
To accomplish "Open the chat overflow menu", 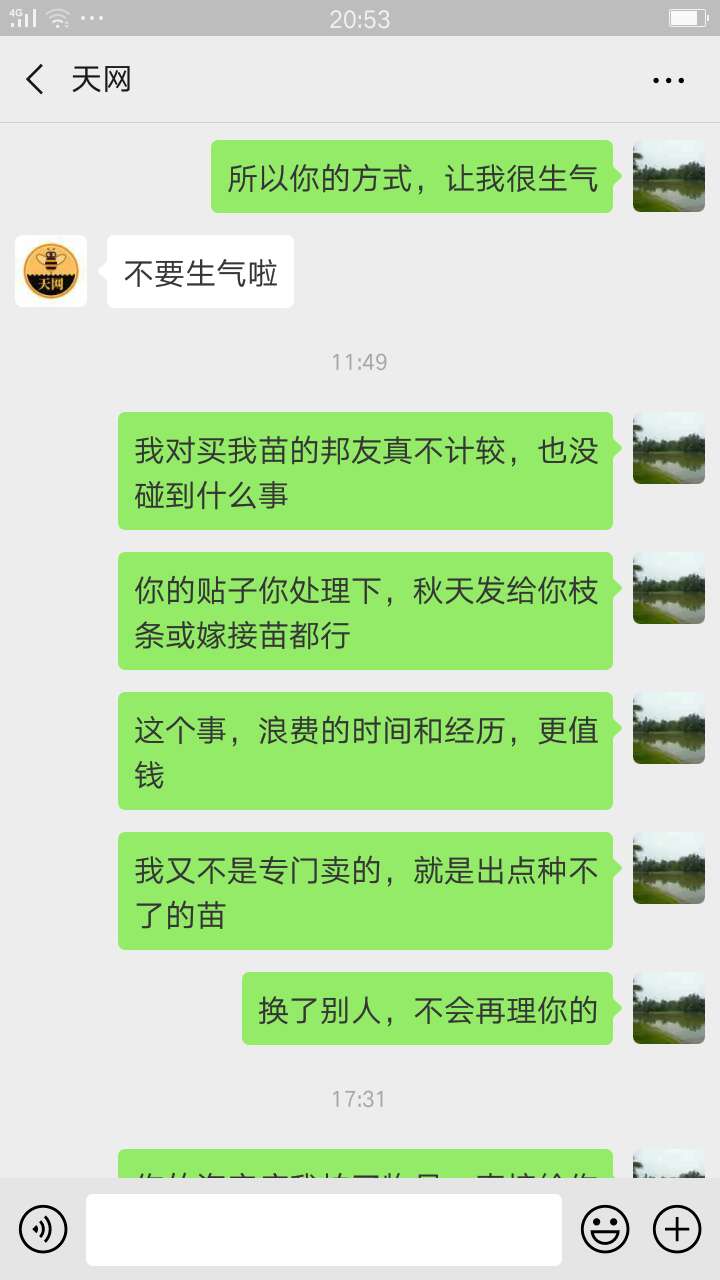I will point(668,81).
